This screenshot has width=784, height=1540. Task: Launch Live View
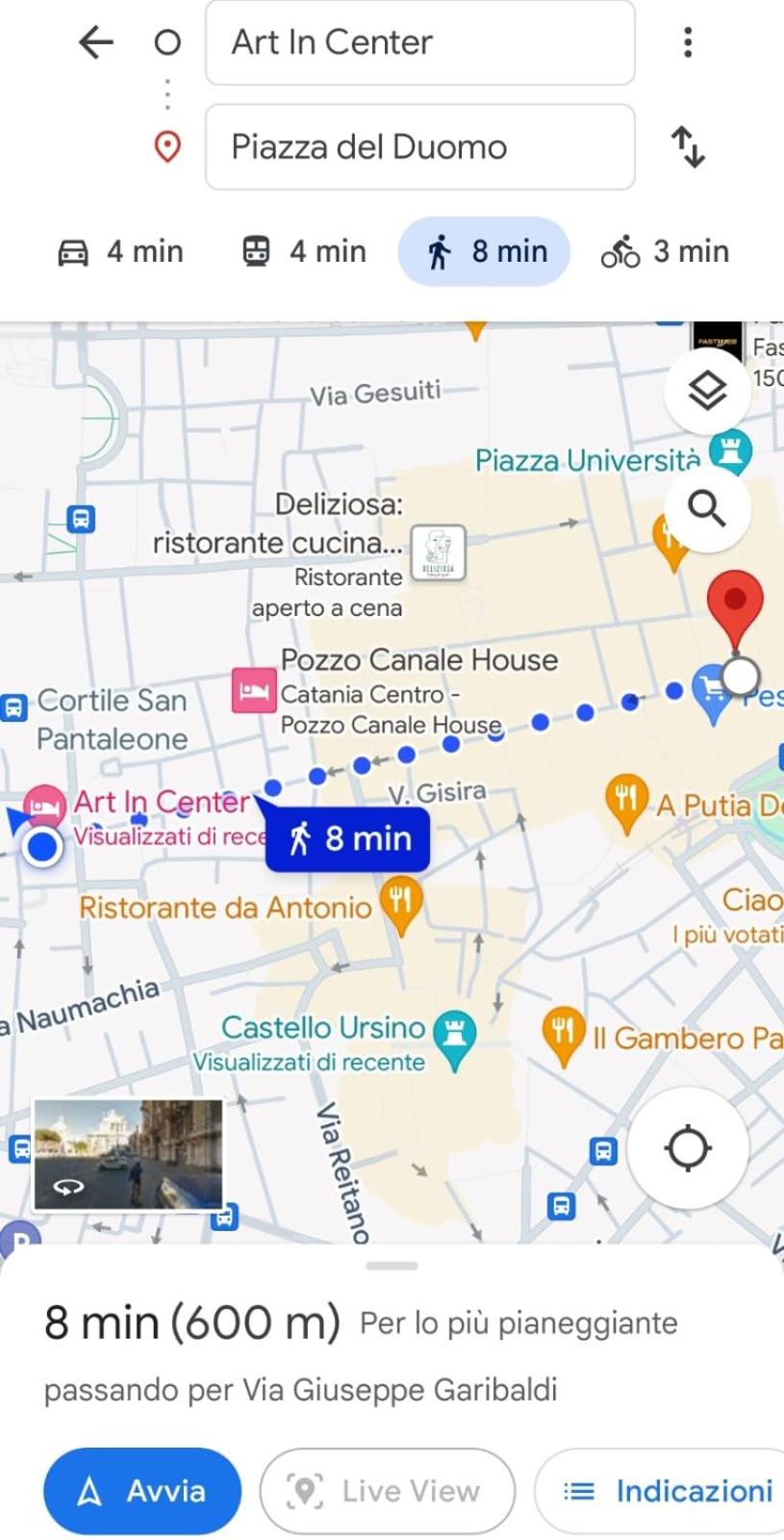pyautogui.click(x=388, y=1491)
